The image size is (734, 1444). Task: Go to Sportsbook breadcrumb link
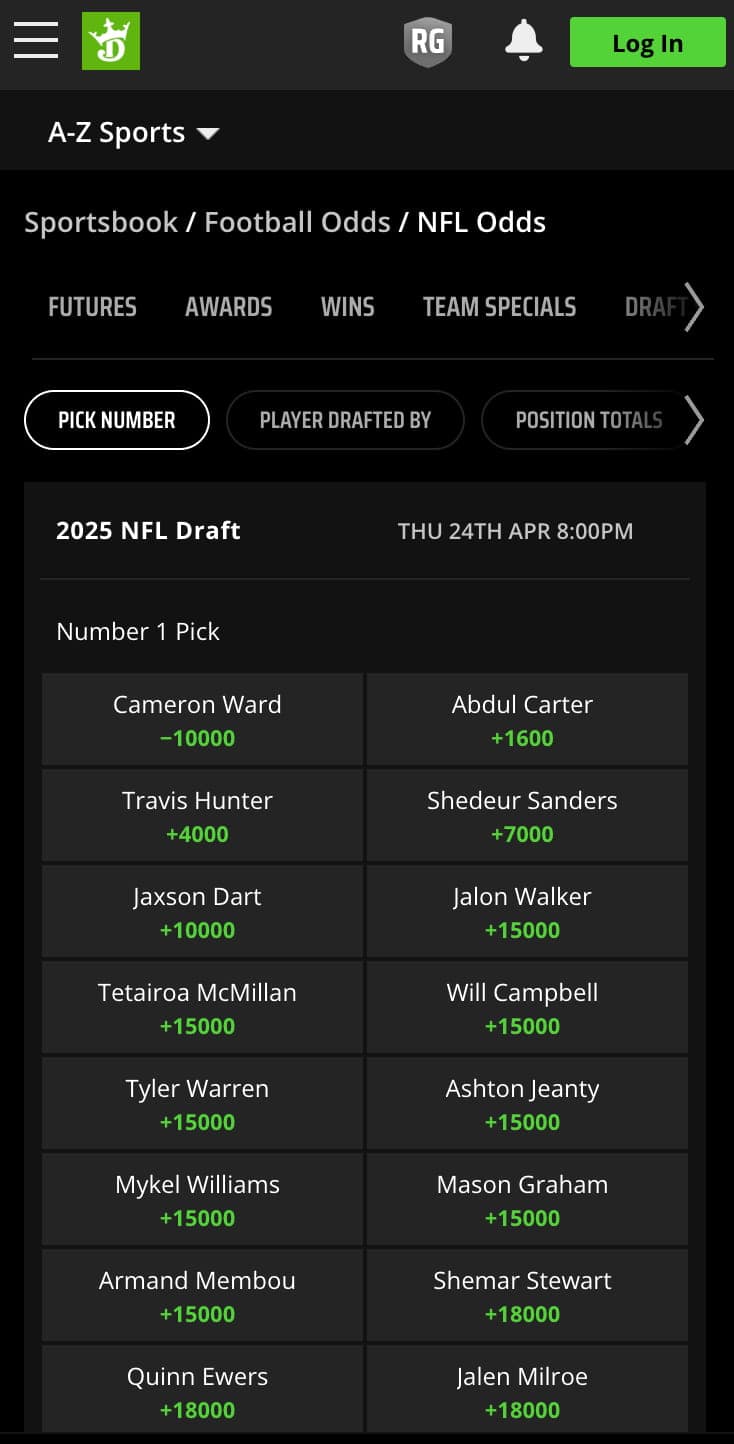point(101,222)
